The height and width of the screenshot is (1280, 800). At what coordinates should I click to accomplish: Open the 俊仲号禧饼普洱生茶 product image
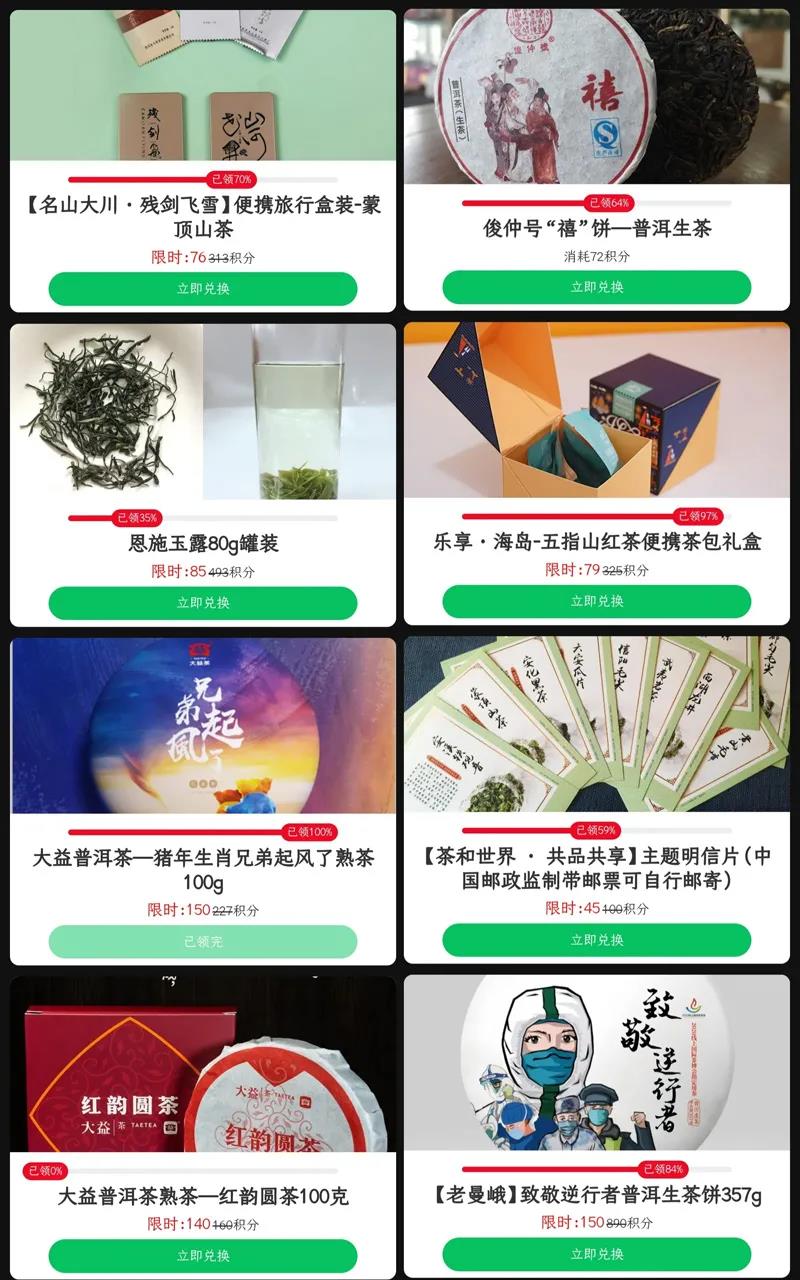point(597,97)
